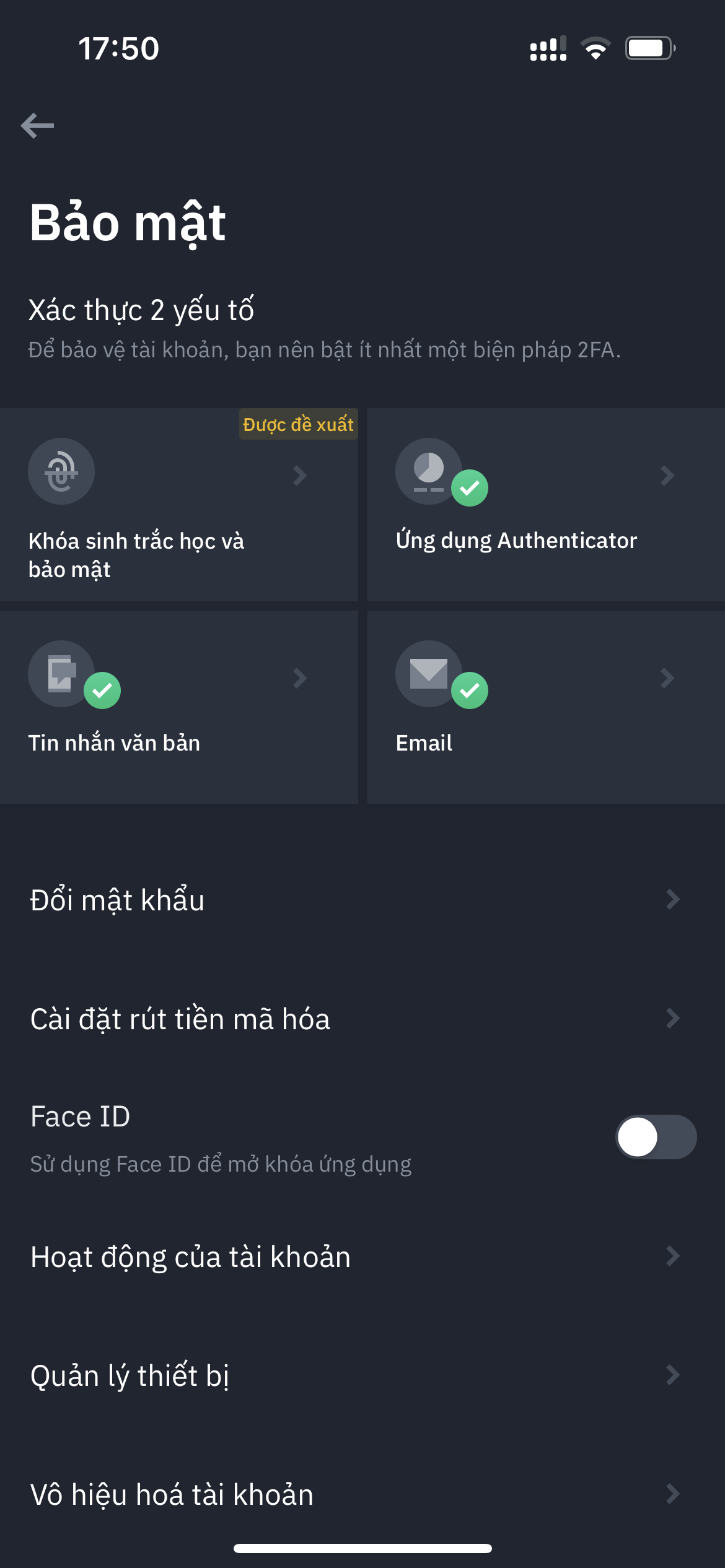This screenshot has height=1568, width=725.
Task: View Hoạt động của tài khoản
Action: click(362, 1257)
